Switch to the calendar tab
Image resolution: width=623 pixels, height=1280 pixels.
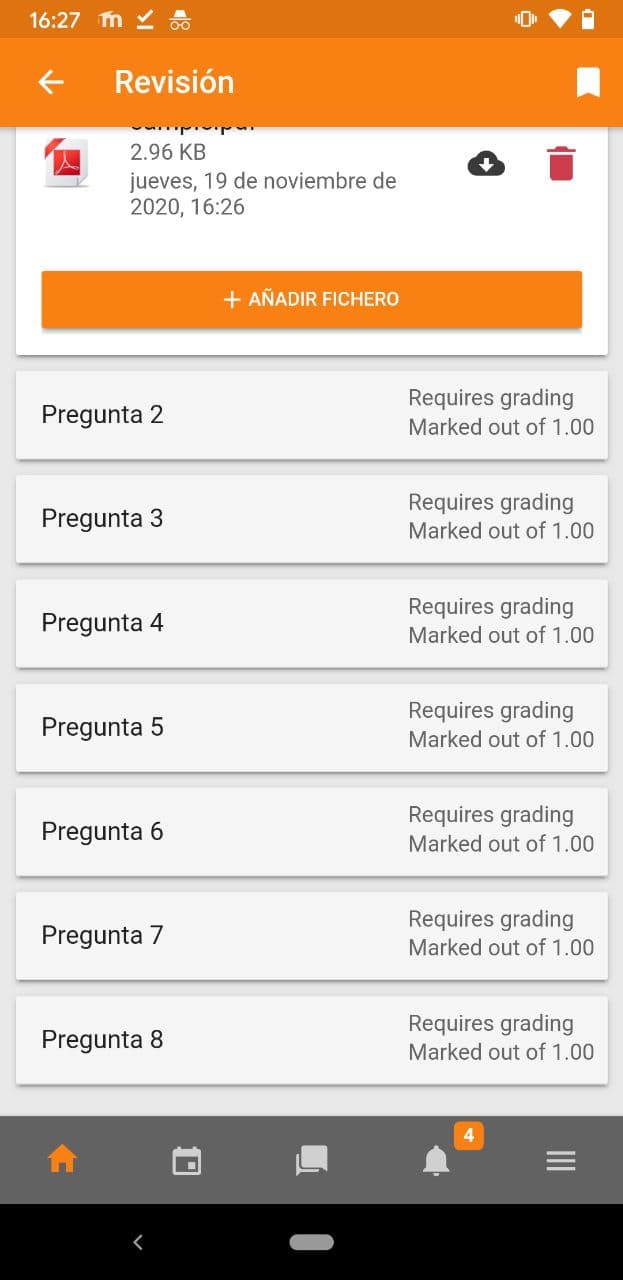pyautogui.click(x=187, y=1160)
